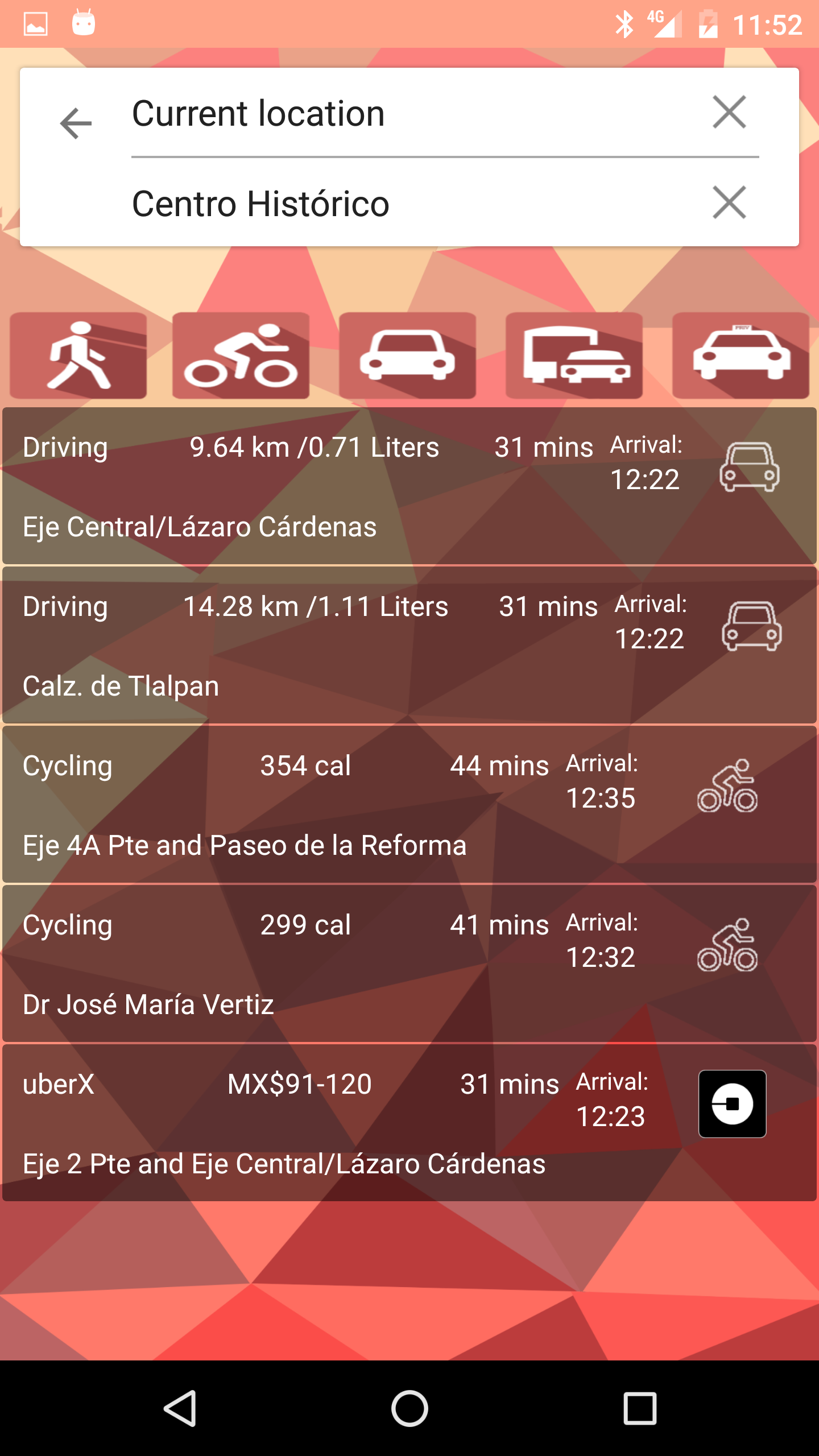This screenshot has width=819, height=1456.
Task: Go to the home screen
Action: (409, 1409)
